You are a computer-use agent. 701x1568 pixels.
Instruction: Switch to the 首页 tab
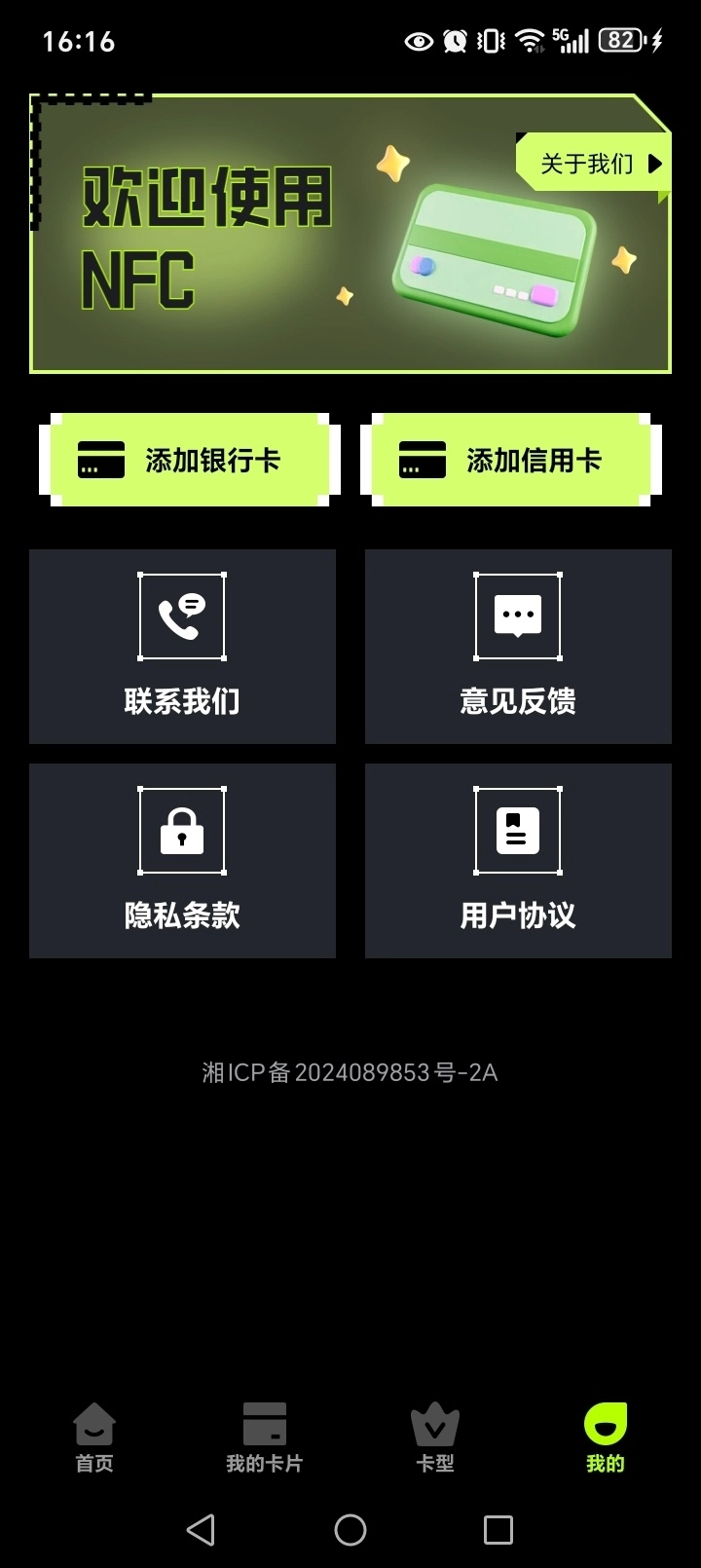click(x=94, y=1437)
